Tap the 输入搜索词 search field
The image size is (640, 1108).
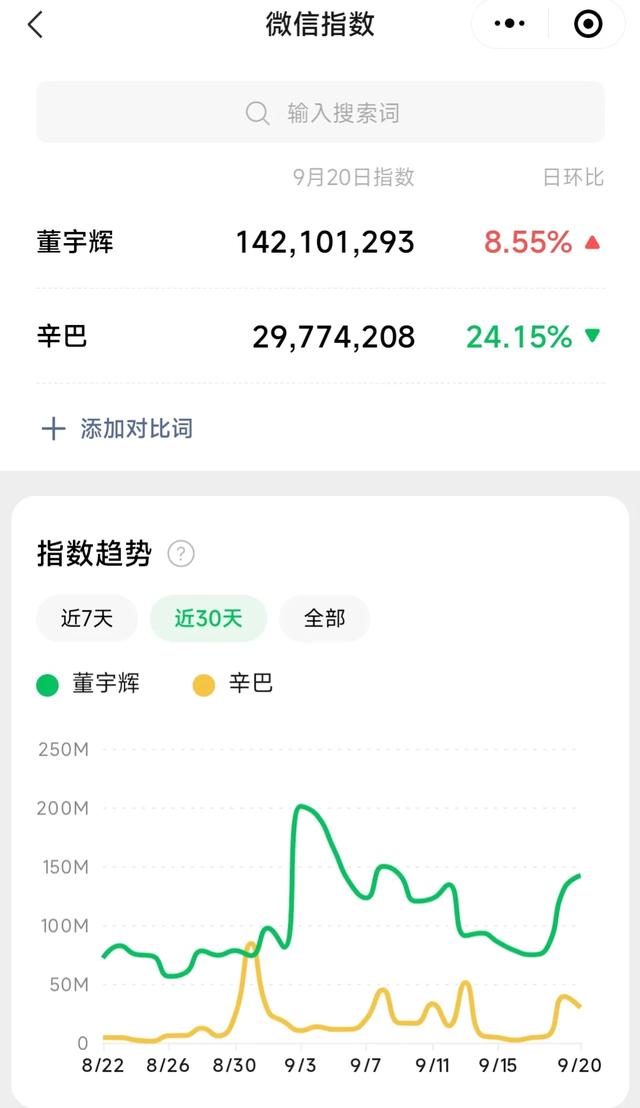click(321, 112)
